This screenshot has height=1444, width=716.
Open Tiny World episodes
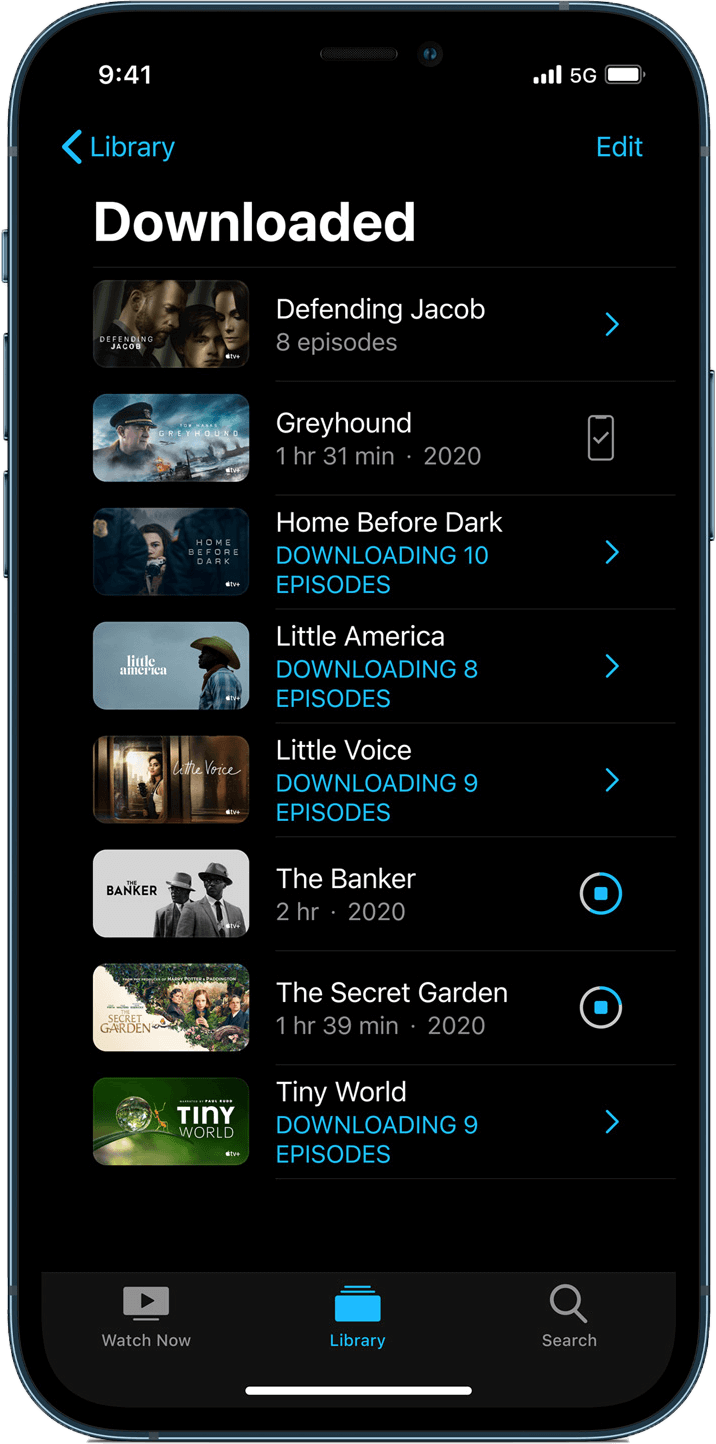click(376, 1122)
